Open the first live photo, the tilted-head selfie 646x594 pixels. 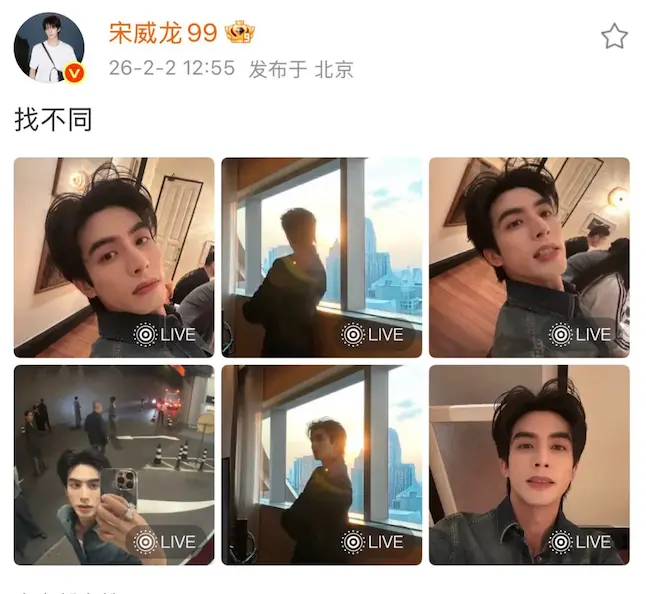coord(114,257)
